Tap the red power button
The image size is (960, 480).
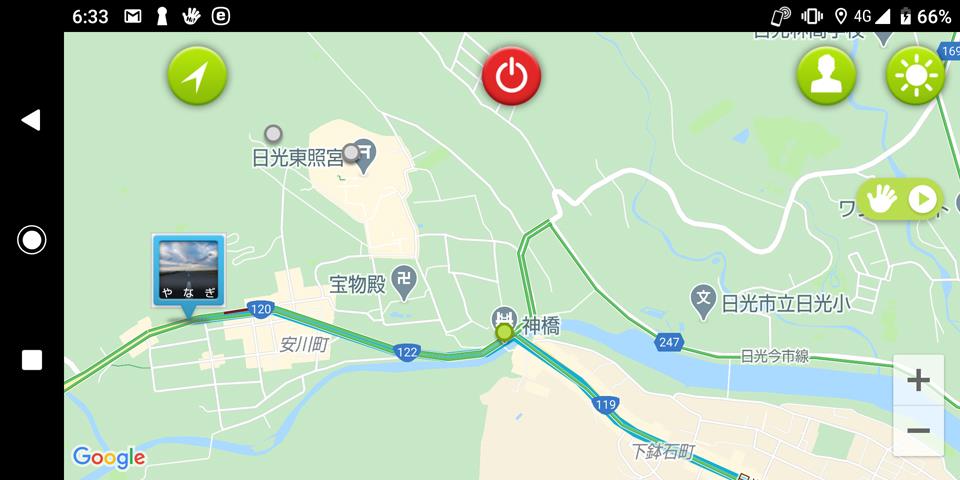point(511,76)
